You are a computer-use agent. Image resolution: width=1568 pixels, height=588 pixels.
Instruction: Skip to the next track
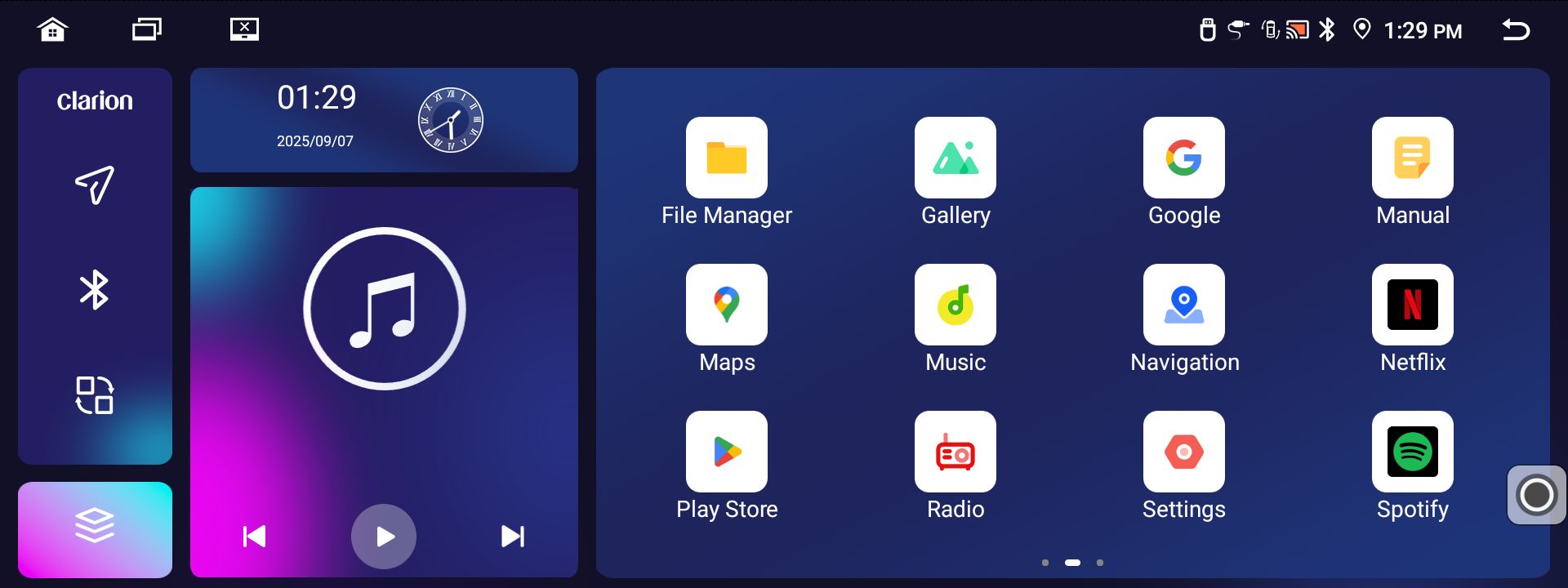(x=512, y=537)
